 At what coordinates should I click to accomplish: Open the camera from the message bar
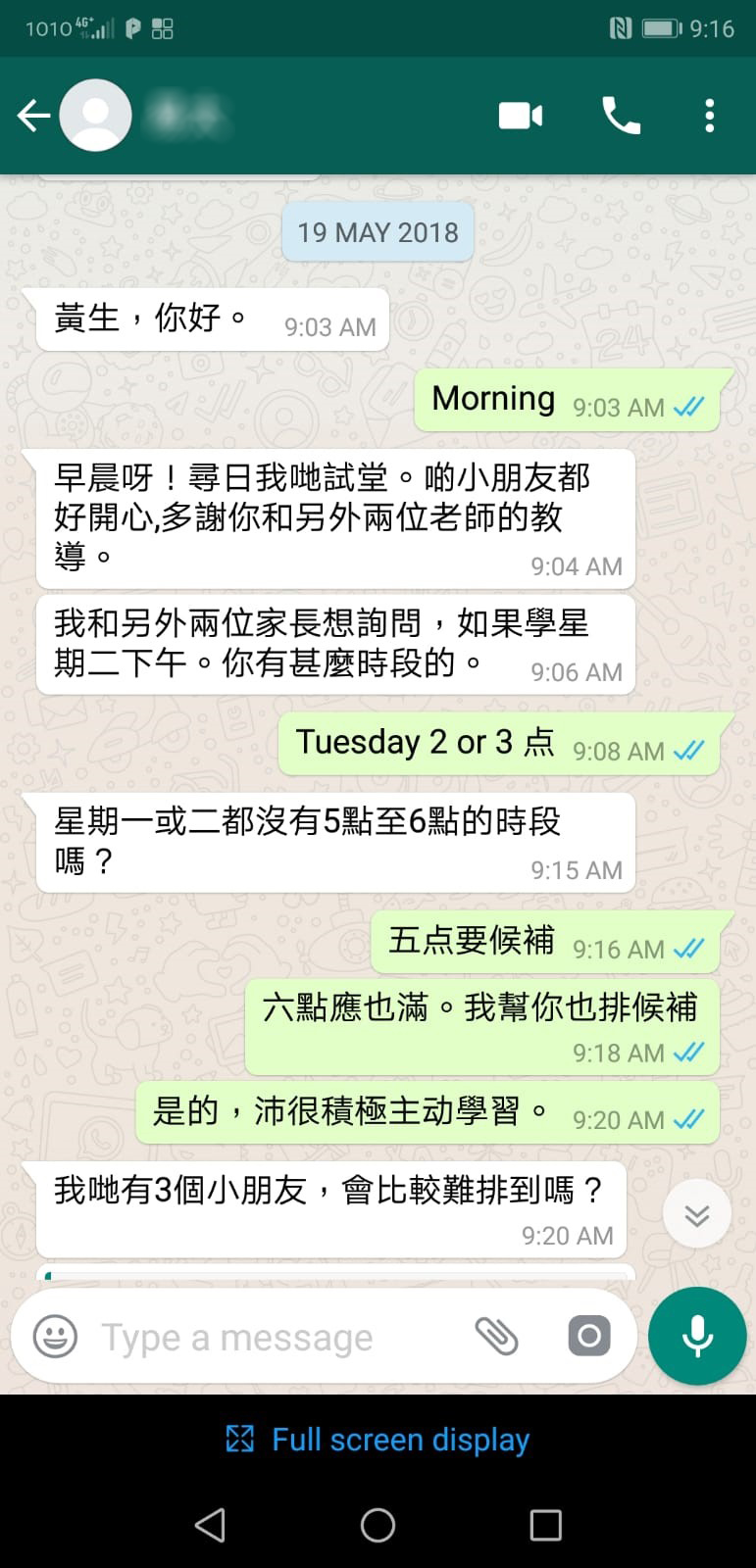[x=588, y=1336]
